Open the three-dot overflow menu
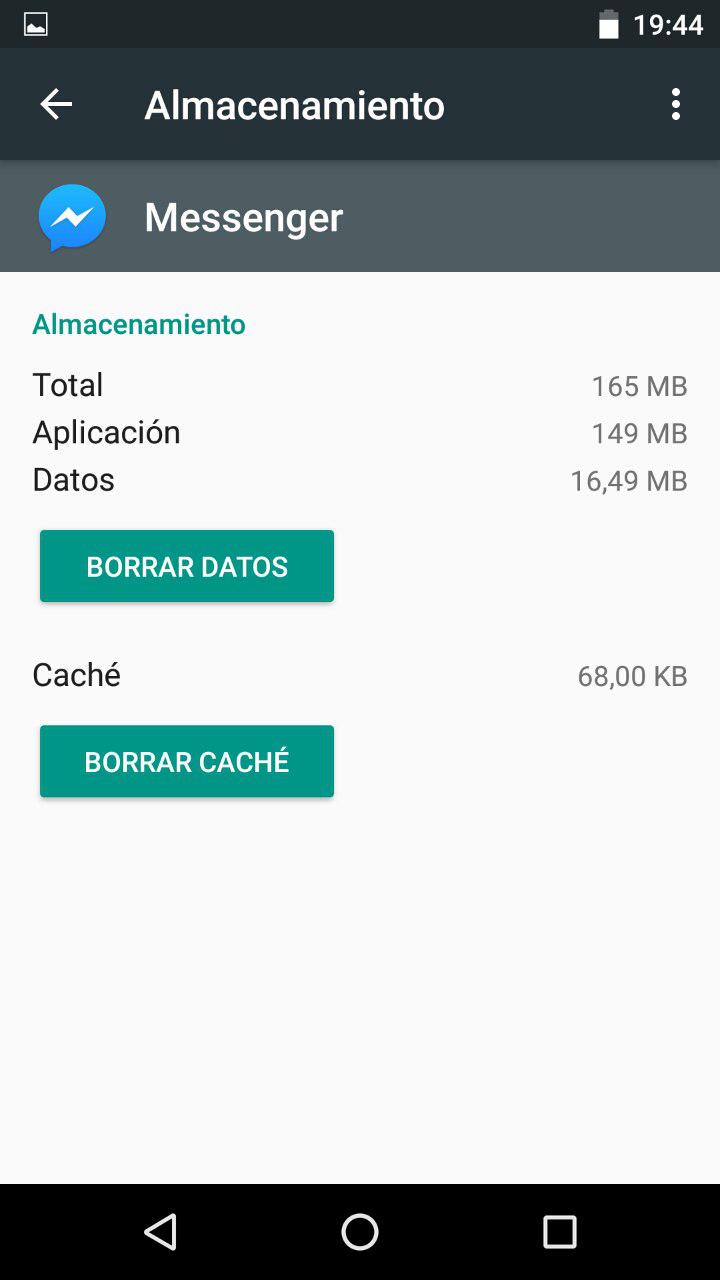720x1280 pixels. tap(676, 104)
